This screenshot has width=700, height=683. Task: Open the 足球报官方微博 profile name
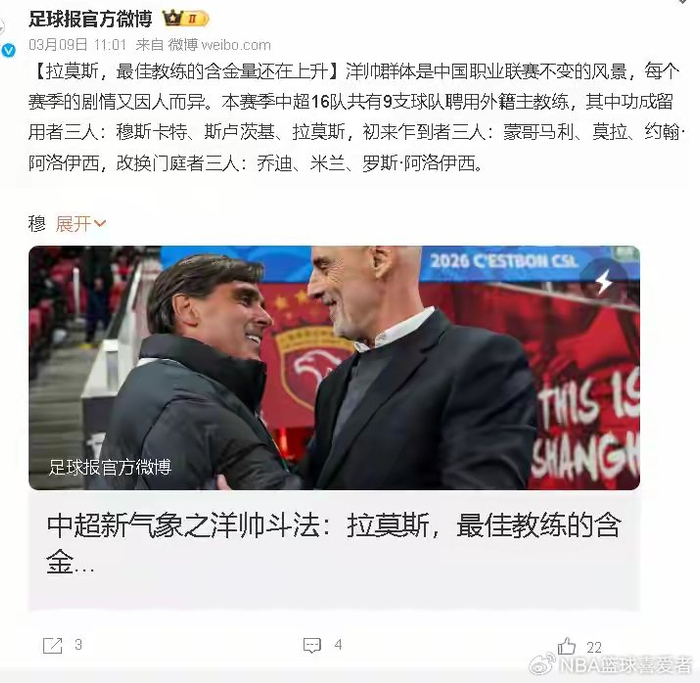tap(90, 17)
